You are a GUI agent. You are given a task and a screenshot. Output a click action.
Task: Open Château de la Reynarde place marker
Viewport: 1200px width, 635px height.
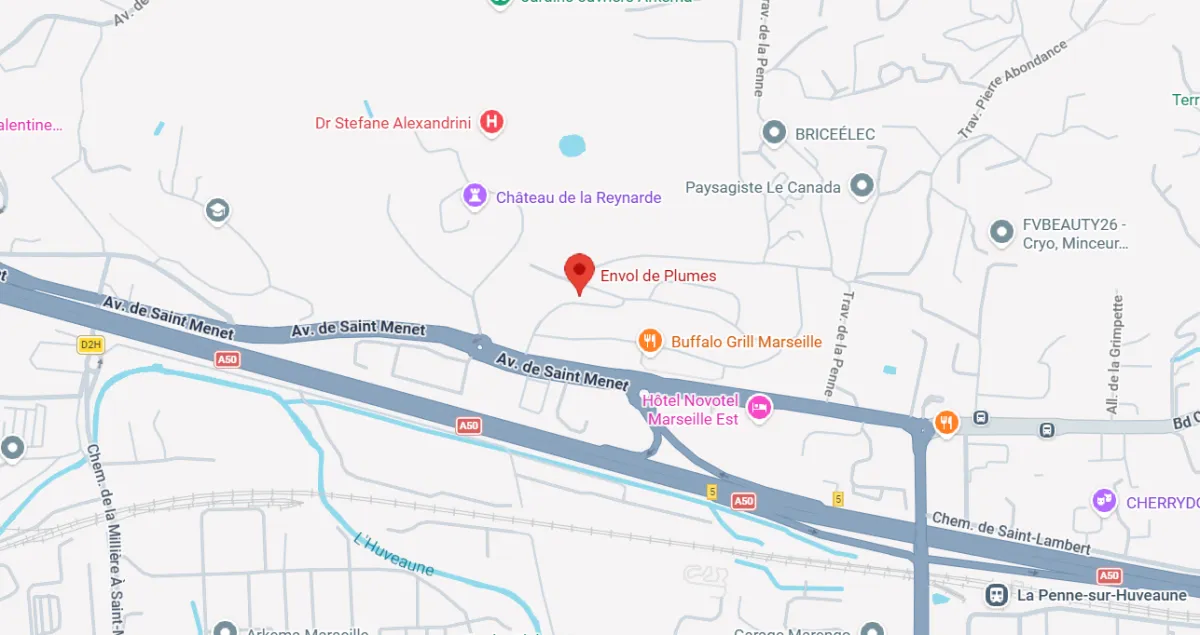click(x=475, y=196)
